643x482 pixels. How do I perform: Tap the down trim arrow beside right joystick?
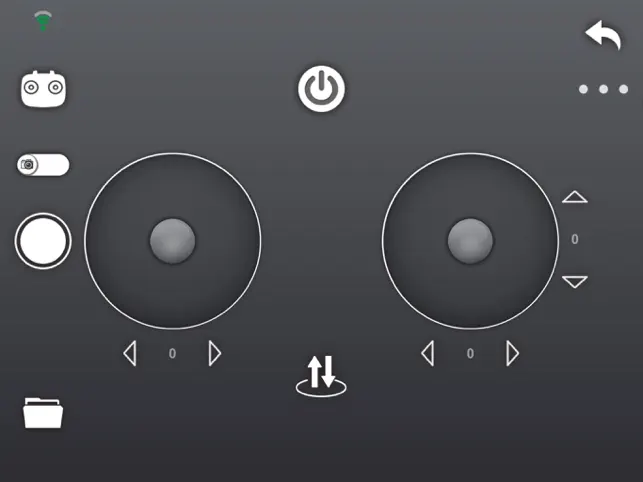(x=574, y=282)
